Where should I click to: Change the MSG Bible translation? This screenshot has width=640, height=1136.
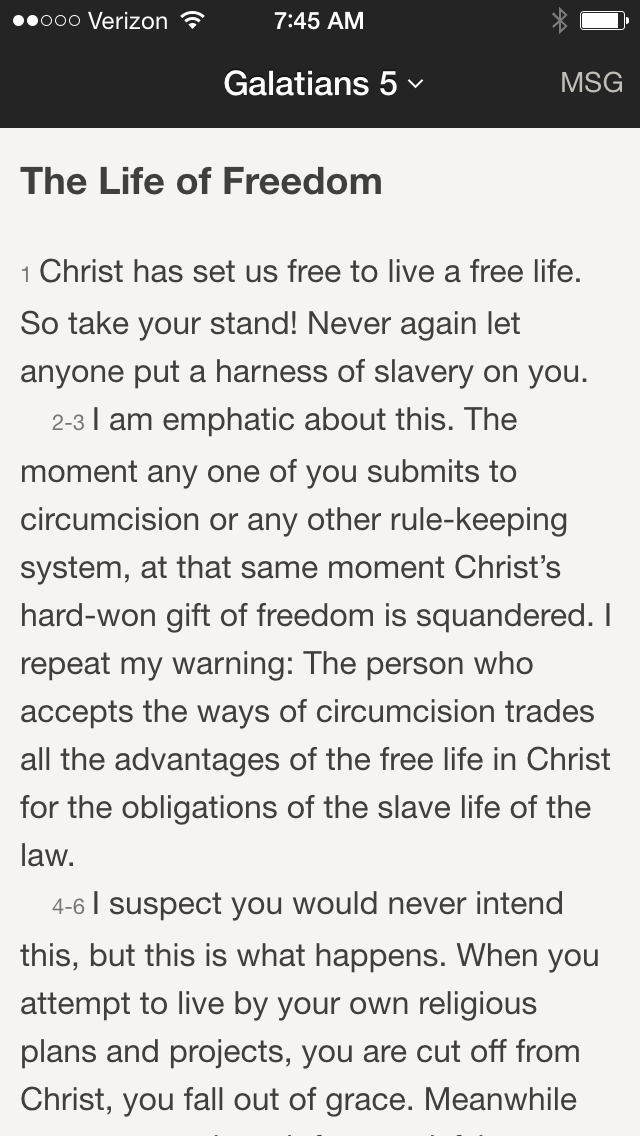(x=591, y=82)
